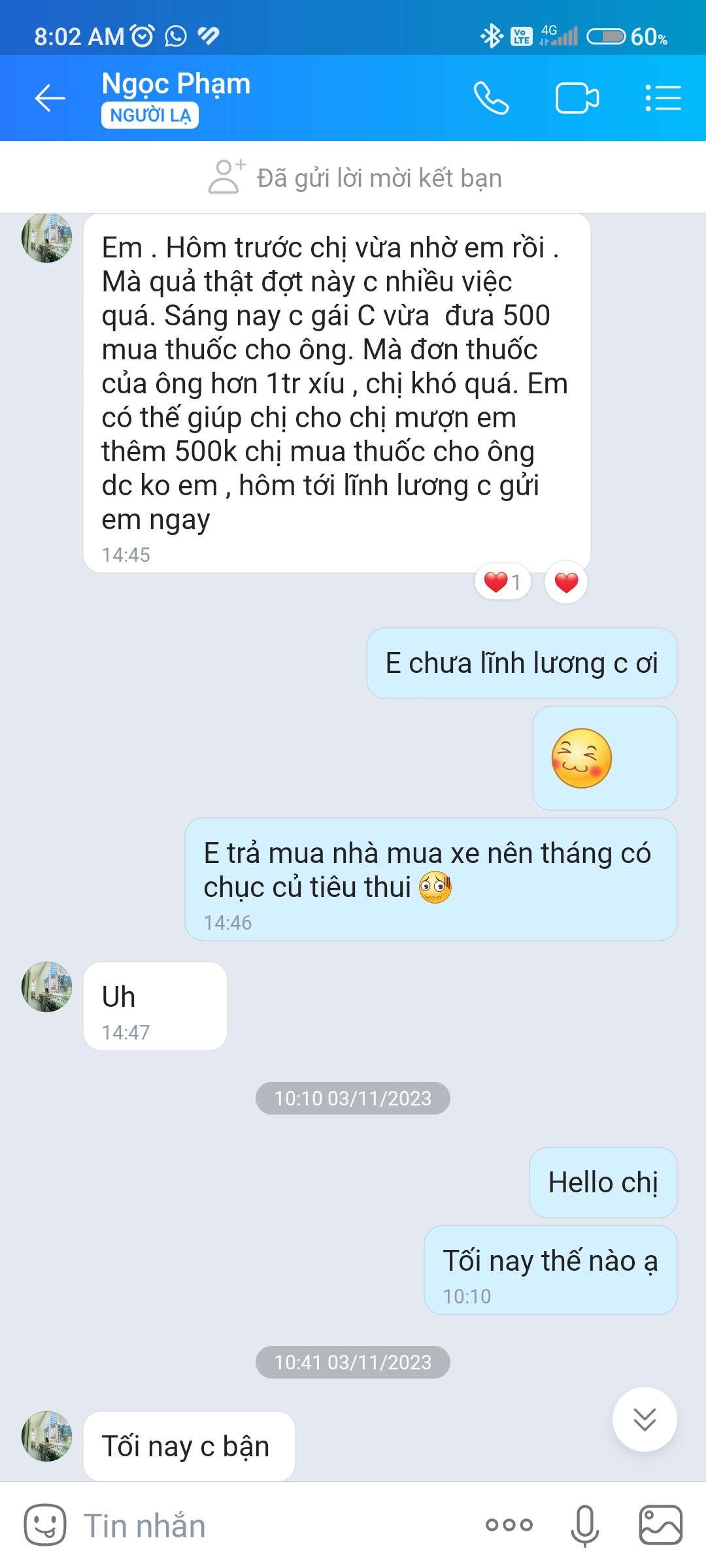View the heart reaction count on the long message

tap(502, 581)
